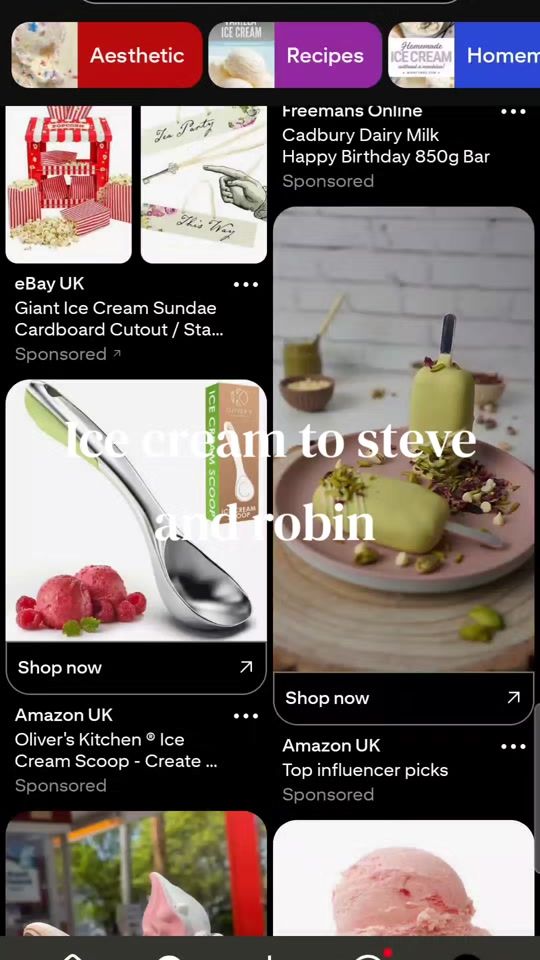The width and height of the screenshot is (540, 960).
Task: Select the Aesthetic filter chip
Action: [x=107, y=55]
